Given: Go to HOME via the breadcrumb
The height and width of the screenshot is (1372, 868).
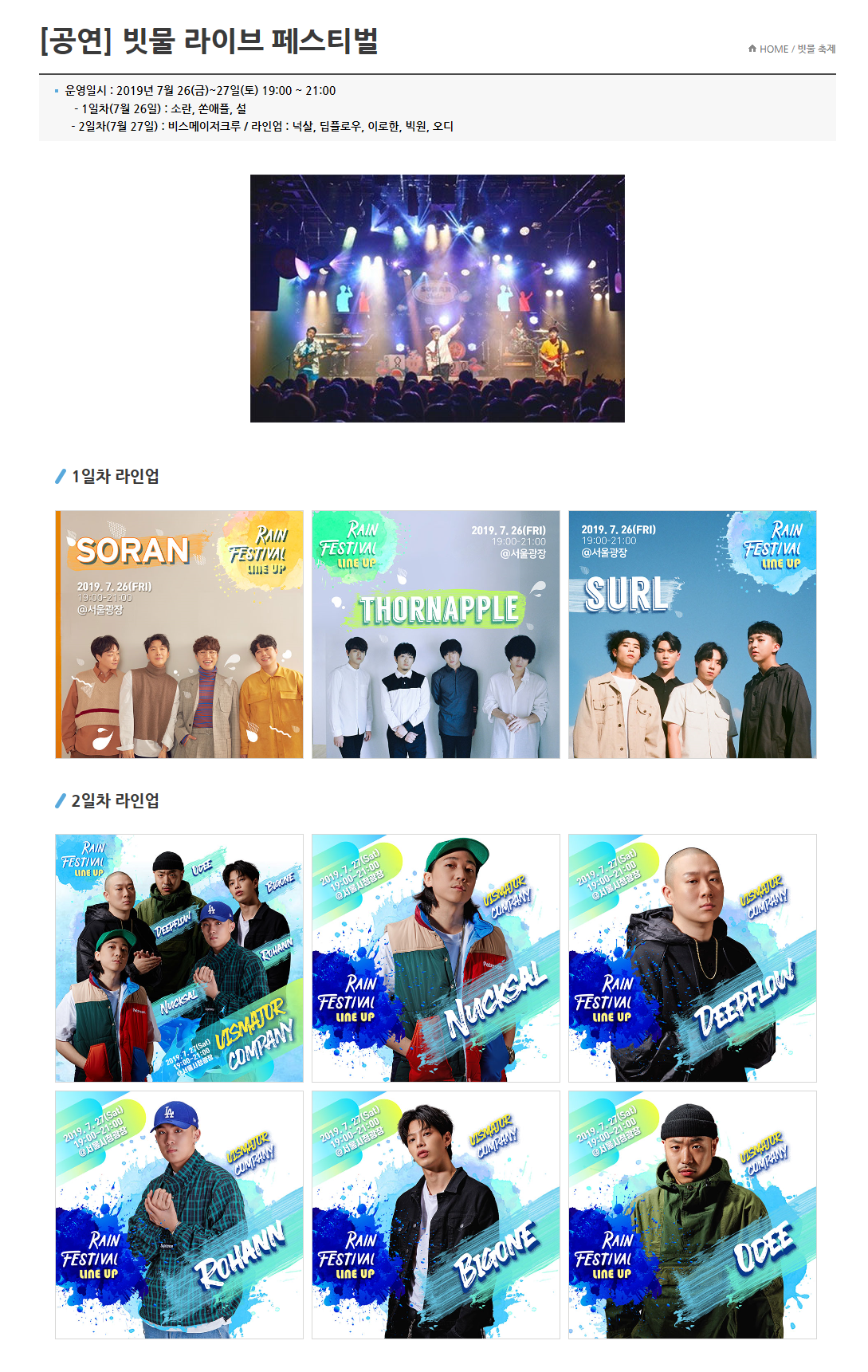Looking at the screenshot, I should (x=773, y=49).
